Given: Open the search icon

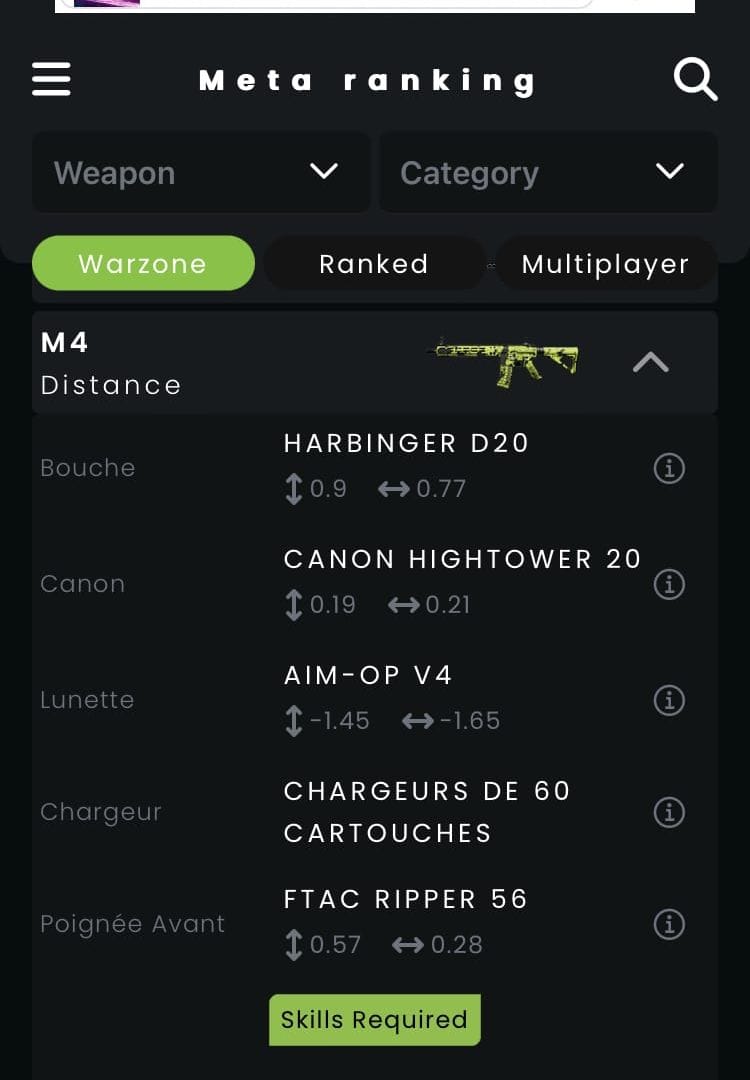Looking at the screenshot, I should click(x=695, y=79).
